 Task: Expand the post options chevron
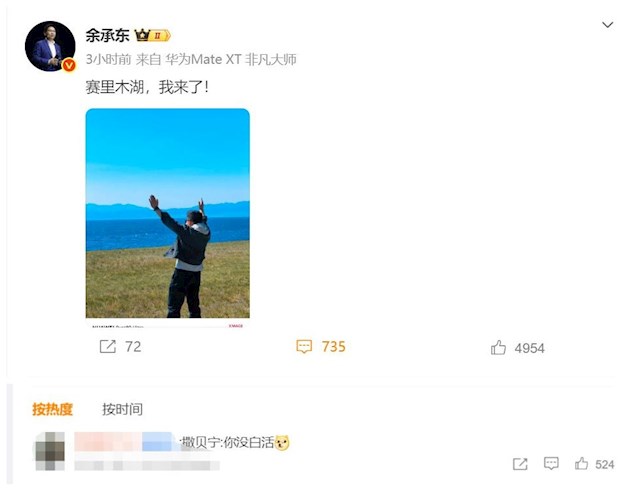(607, 24)
